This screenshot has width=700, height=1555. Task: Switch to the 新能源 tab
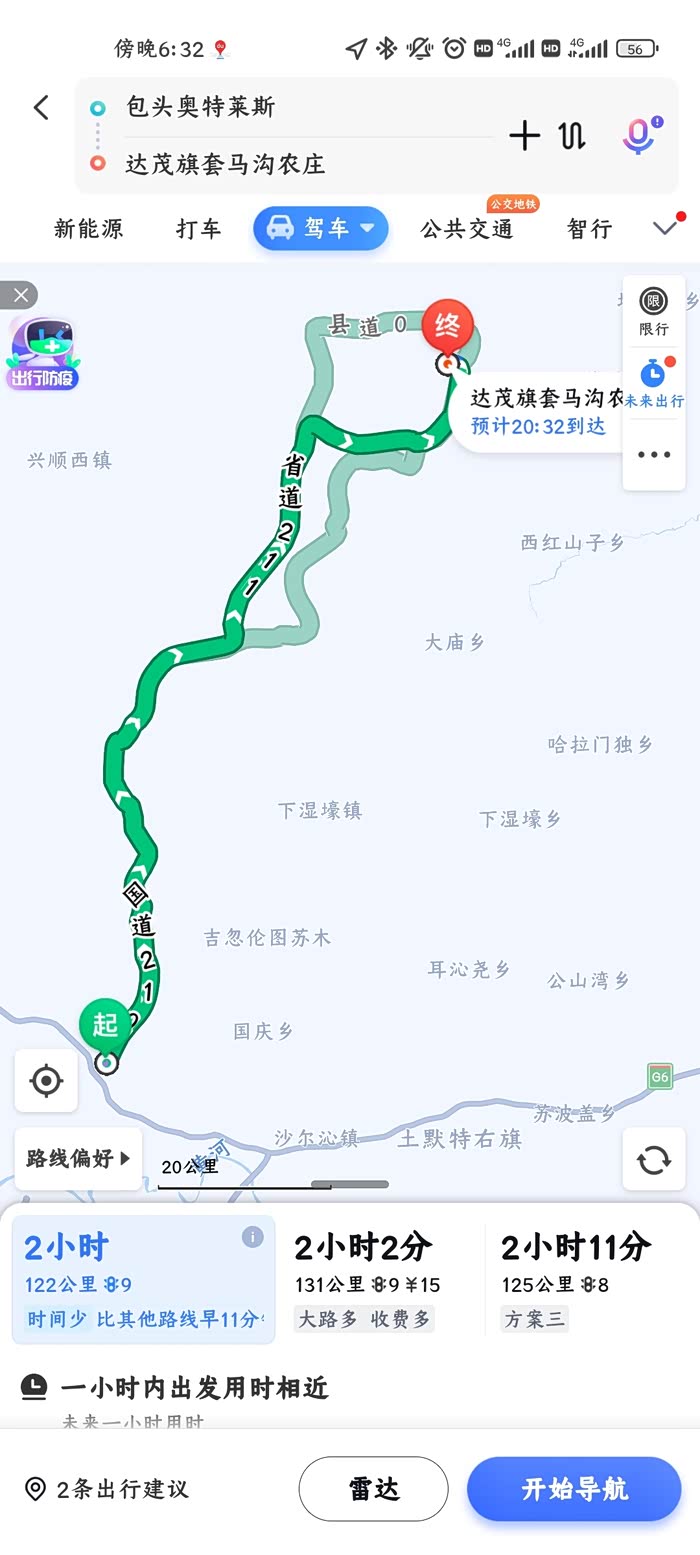89,229
